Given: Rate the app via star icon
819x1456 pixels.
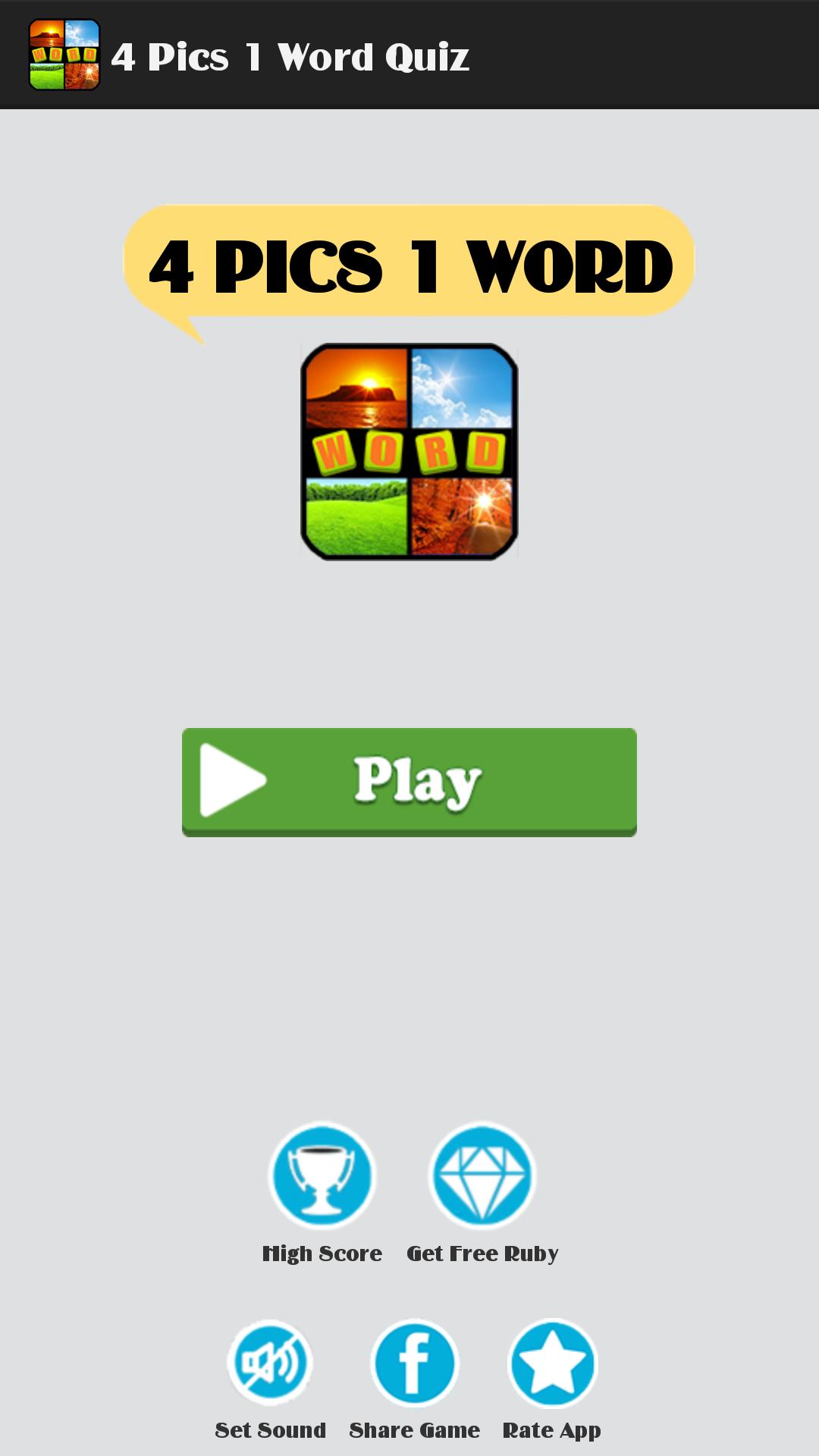Looking at the screenshot, I should [552, 1363].
